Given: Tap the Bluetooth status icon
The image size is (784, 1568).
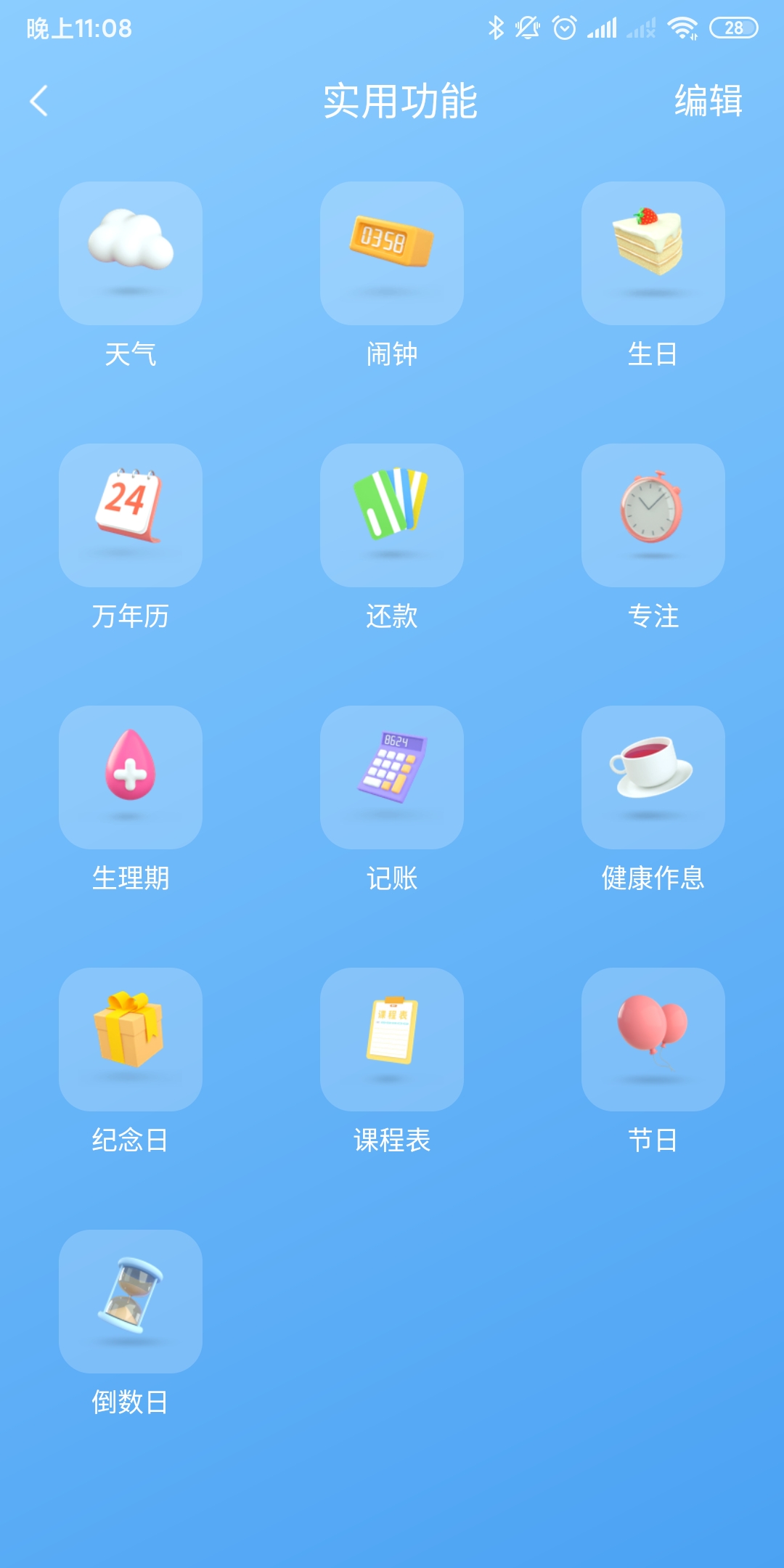Looking at the screenshot, I should [x=496, y=28].
